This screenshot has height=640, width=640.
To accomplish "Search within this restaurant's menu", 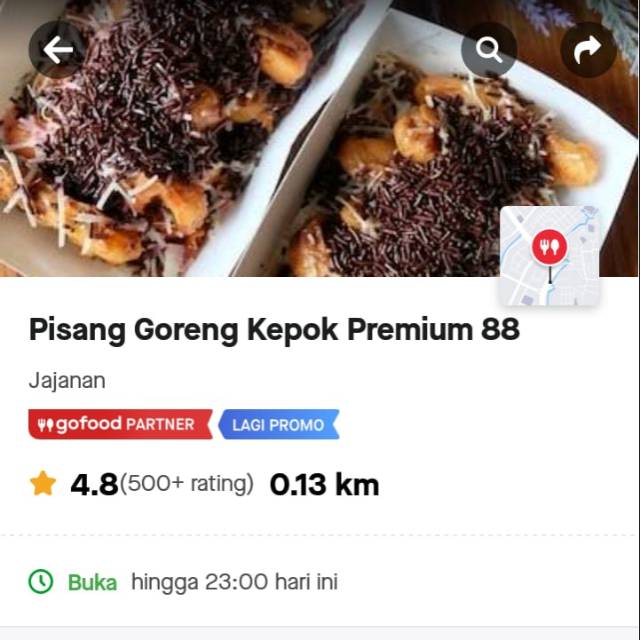I will 489,49.
